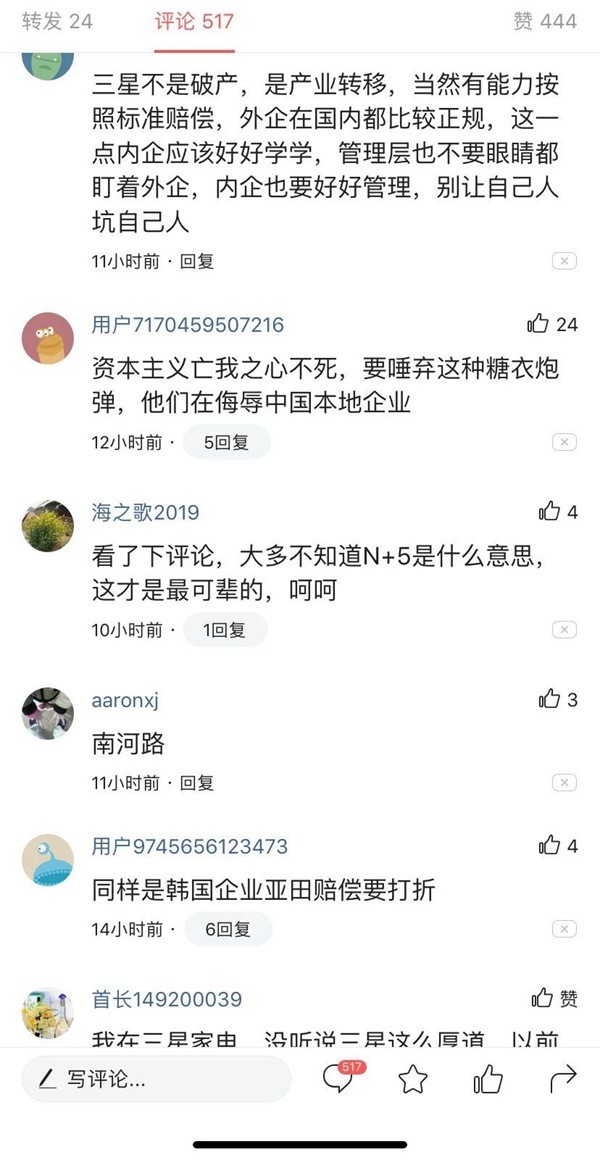The image size is (600, 1160).
Task: View 6回复 under 用户9745656123473's comment
Action: point(227,929)
